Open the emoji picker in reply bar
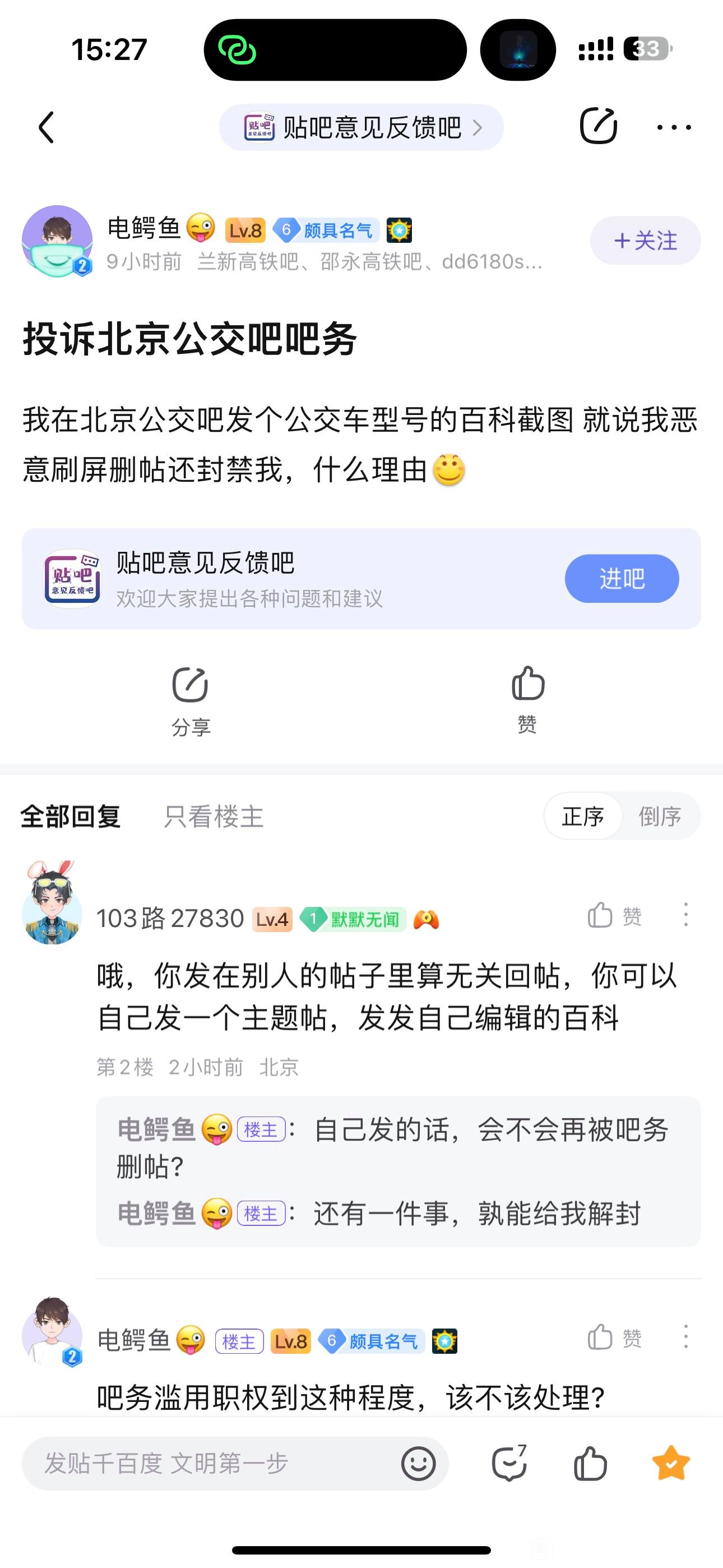723x1568 pixels. click(x=418, y=1463)
